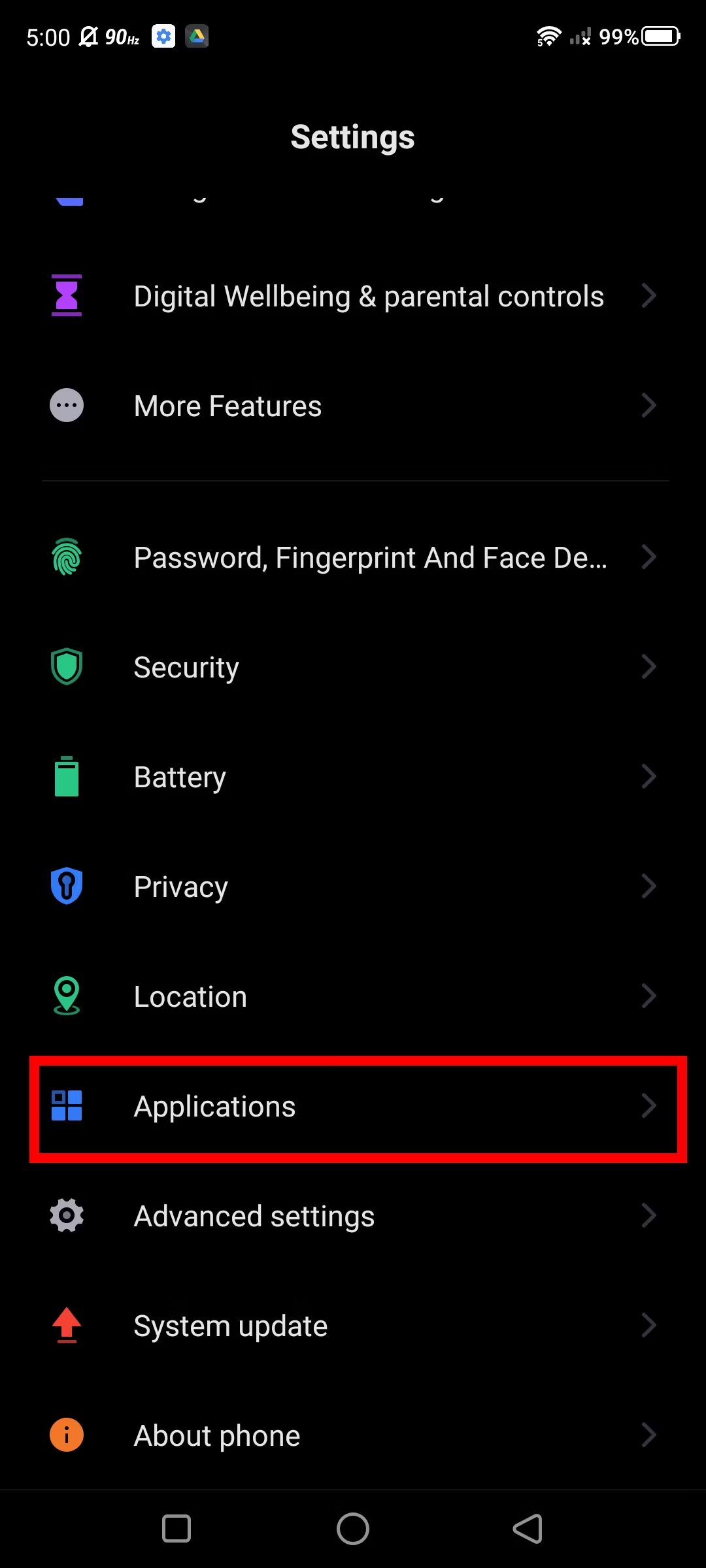
Task: Open Battery settings
Action: pos(353,777)
